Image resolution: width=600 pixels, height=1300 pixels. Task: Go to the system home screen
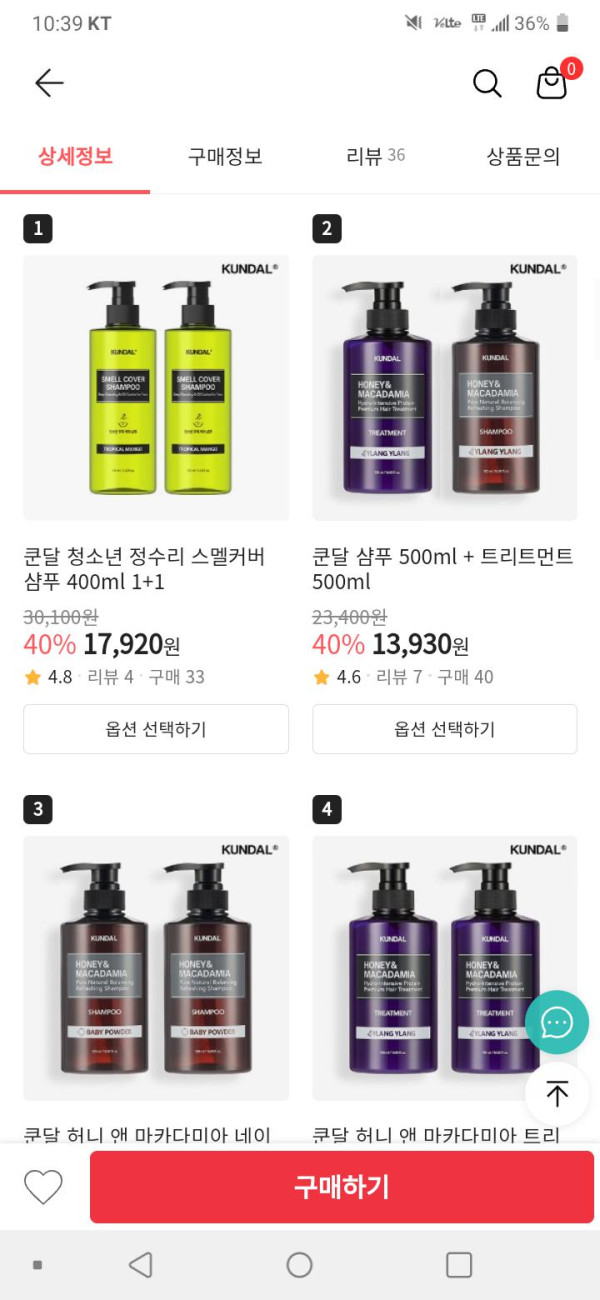299,1265
